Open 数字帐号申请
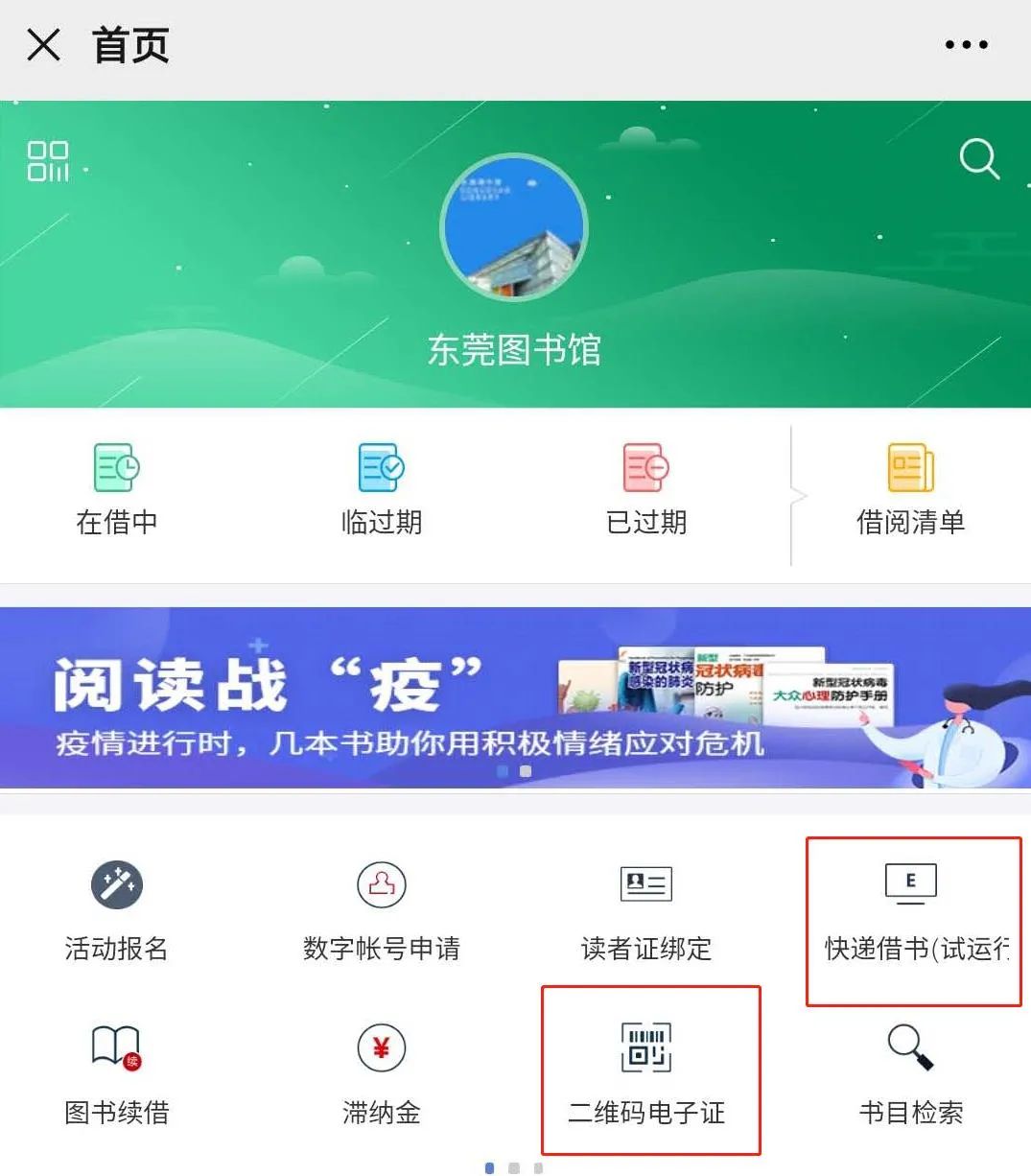The width and height of the screenshot is (1031, 1176). coord(382,910)
